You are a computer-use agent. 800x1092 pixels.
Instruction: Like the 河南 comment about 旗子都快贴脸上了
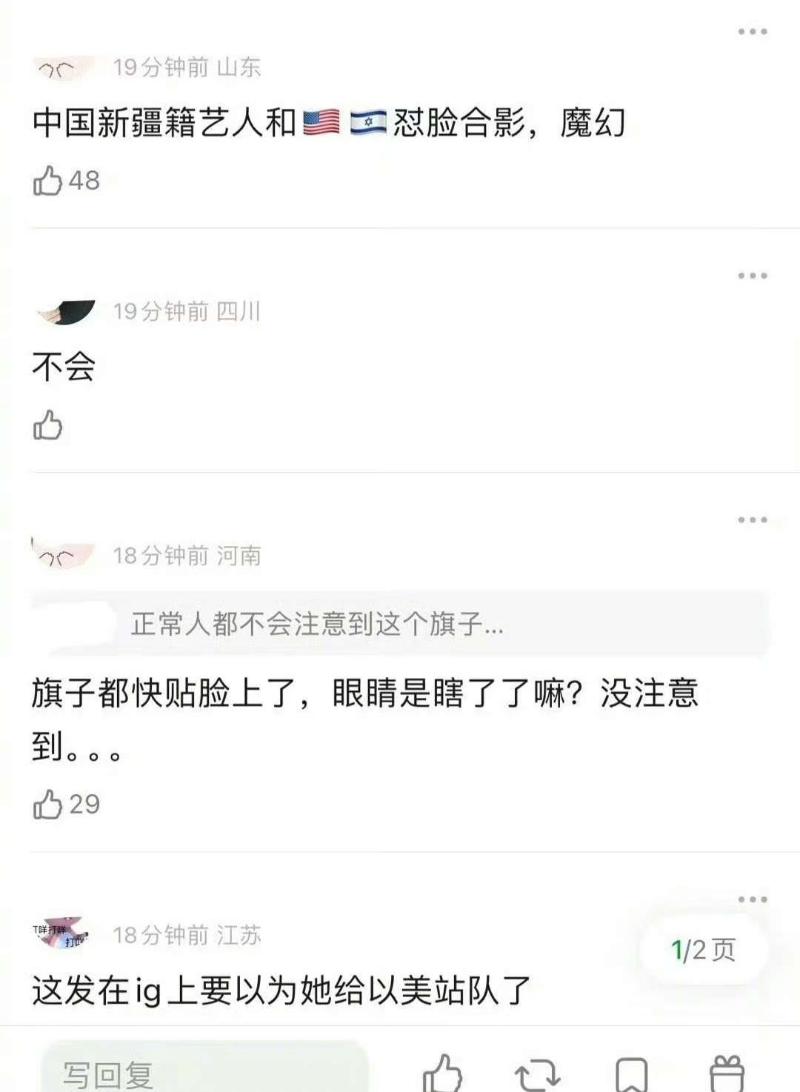48,804
